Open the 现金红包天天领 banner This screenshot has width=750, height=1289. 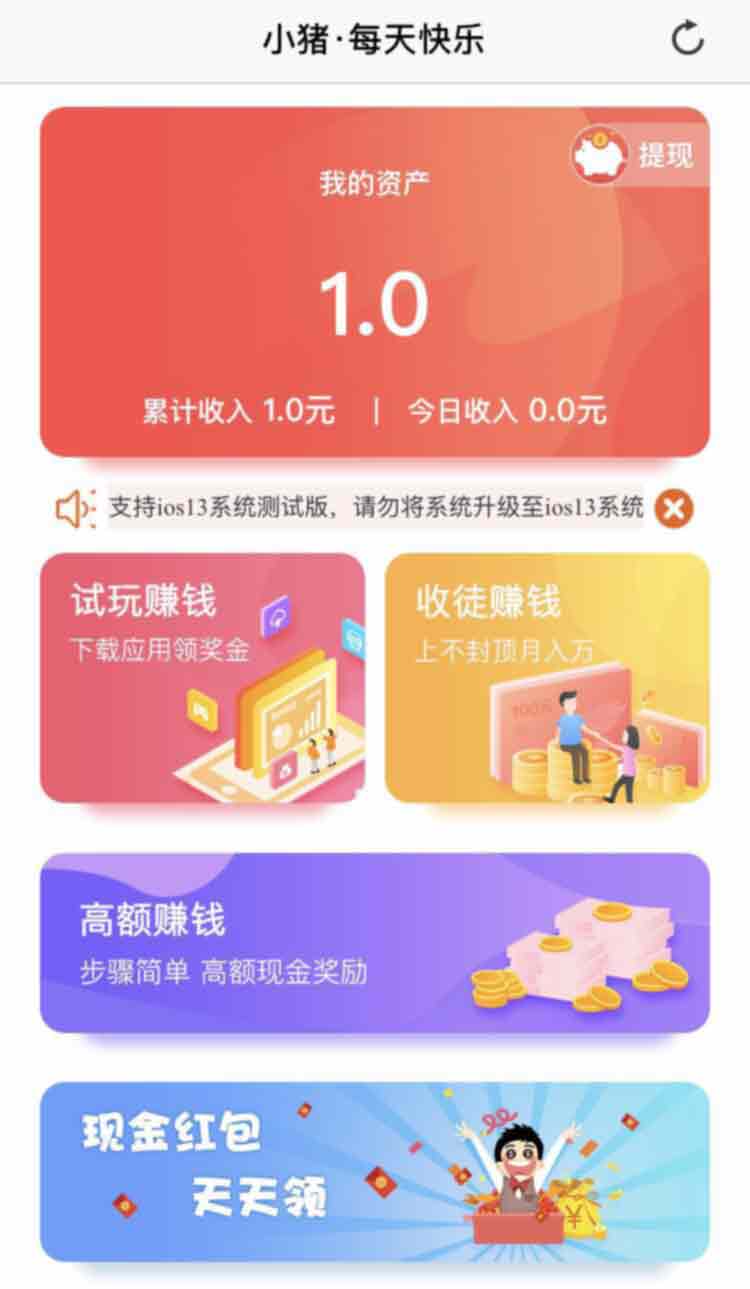pos(375,1171)
